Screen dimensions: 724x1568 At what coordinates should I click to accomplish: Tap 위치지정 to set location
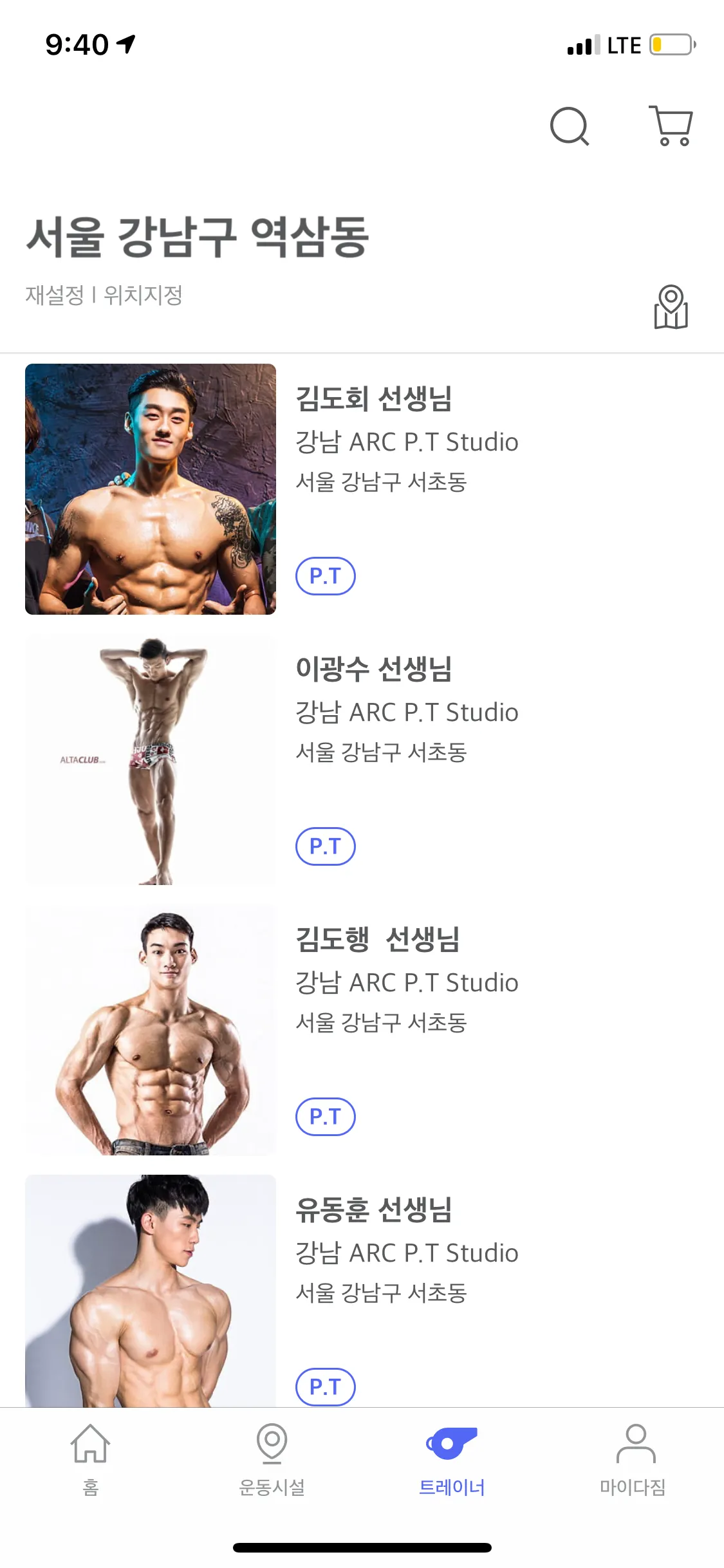point(144,295)
